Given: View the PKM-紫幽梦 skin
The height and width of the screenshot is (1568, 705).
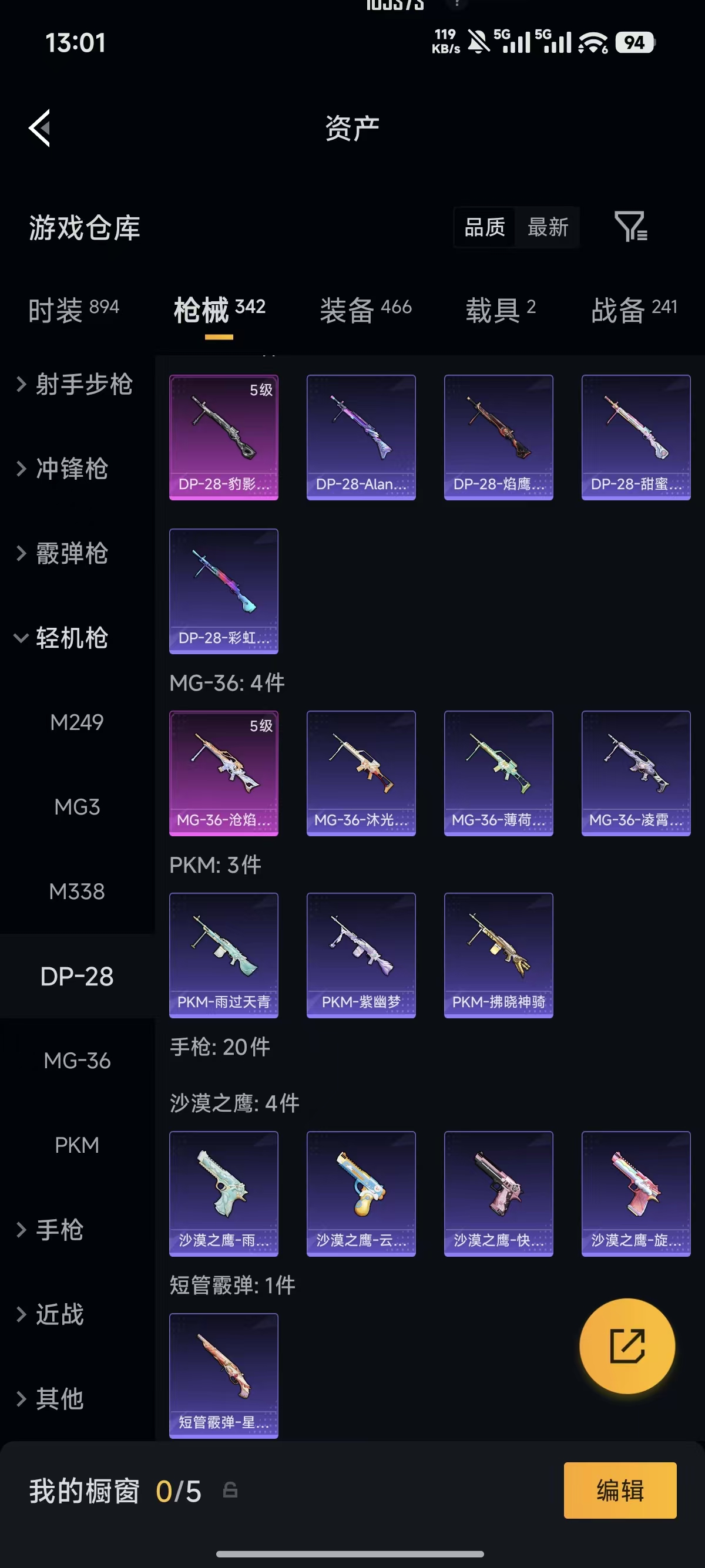Looking at the screenshot, I should 362,955.
